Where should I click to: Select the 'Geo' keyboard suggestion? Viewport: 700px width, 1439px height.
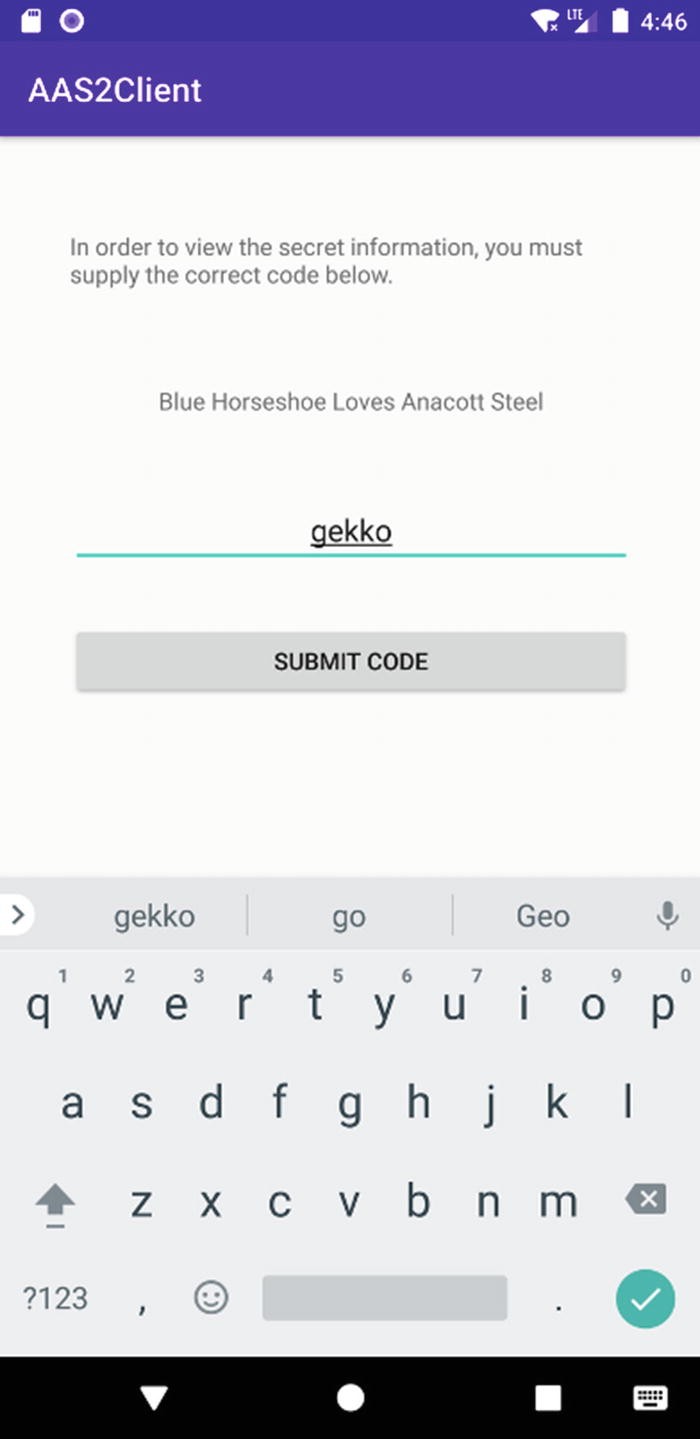pyautogui.click(x=543, y=916)
